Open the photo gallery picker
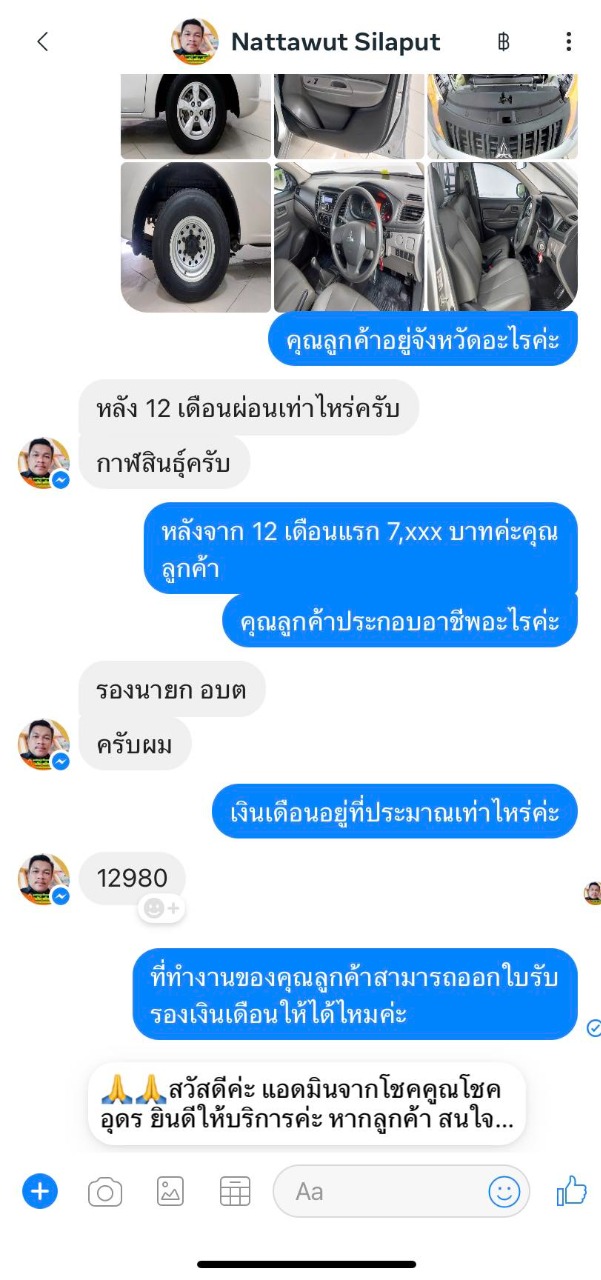Viewport: 601px width, 1280px height. tap(170, 1191)
